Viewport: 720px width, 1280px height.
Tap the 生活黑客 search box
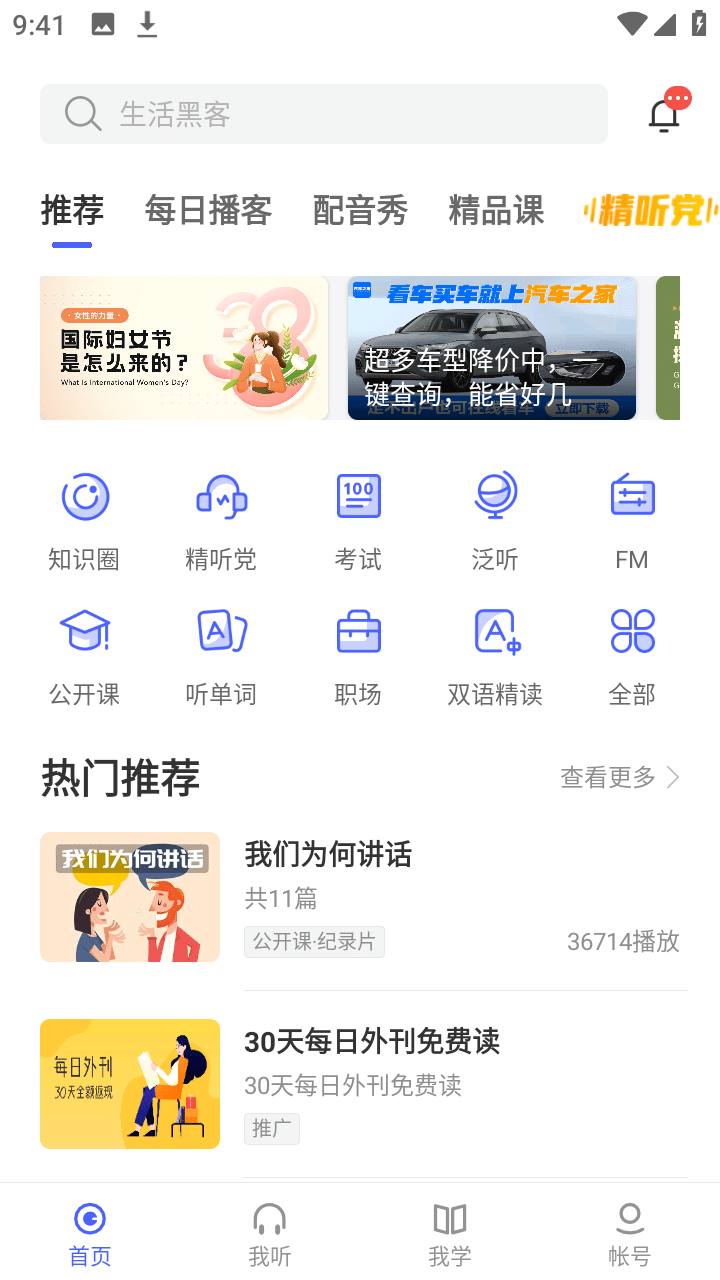click(323, 114)
